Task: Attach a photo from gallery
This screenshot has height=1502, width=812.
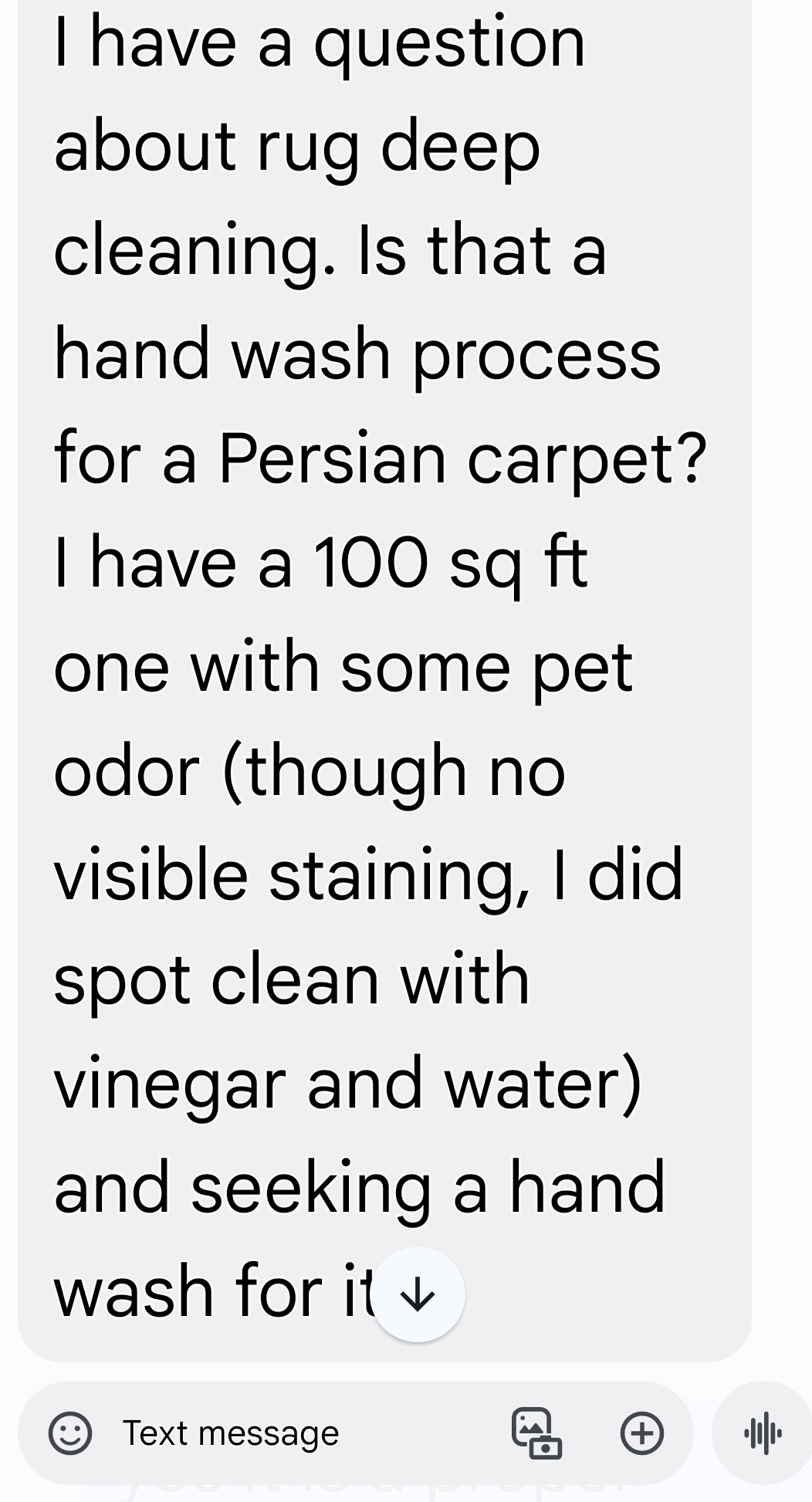Action: coord(536,1433)
